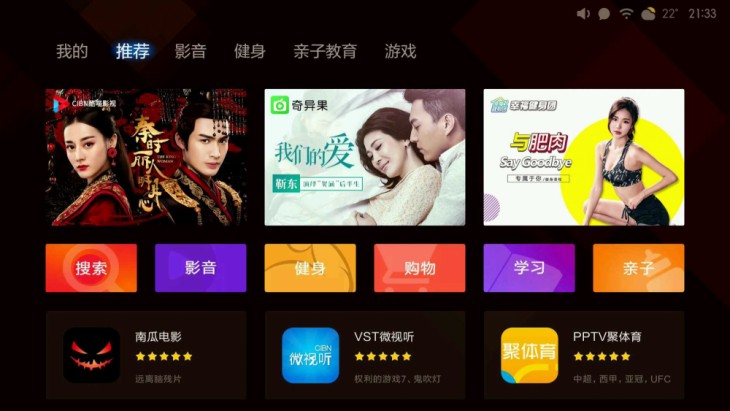Viewport: 730px width, 411px height.
Task: Open the VST微视听 app card
Action: pyautogui.click(x=365, y=355)
